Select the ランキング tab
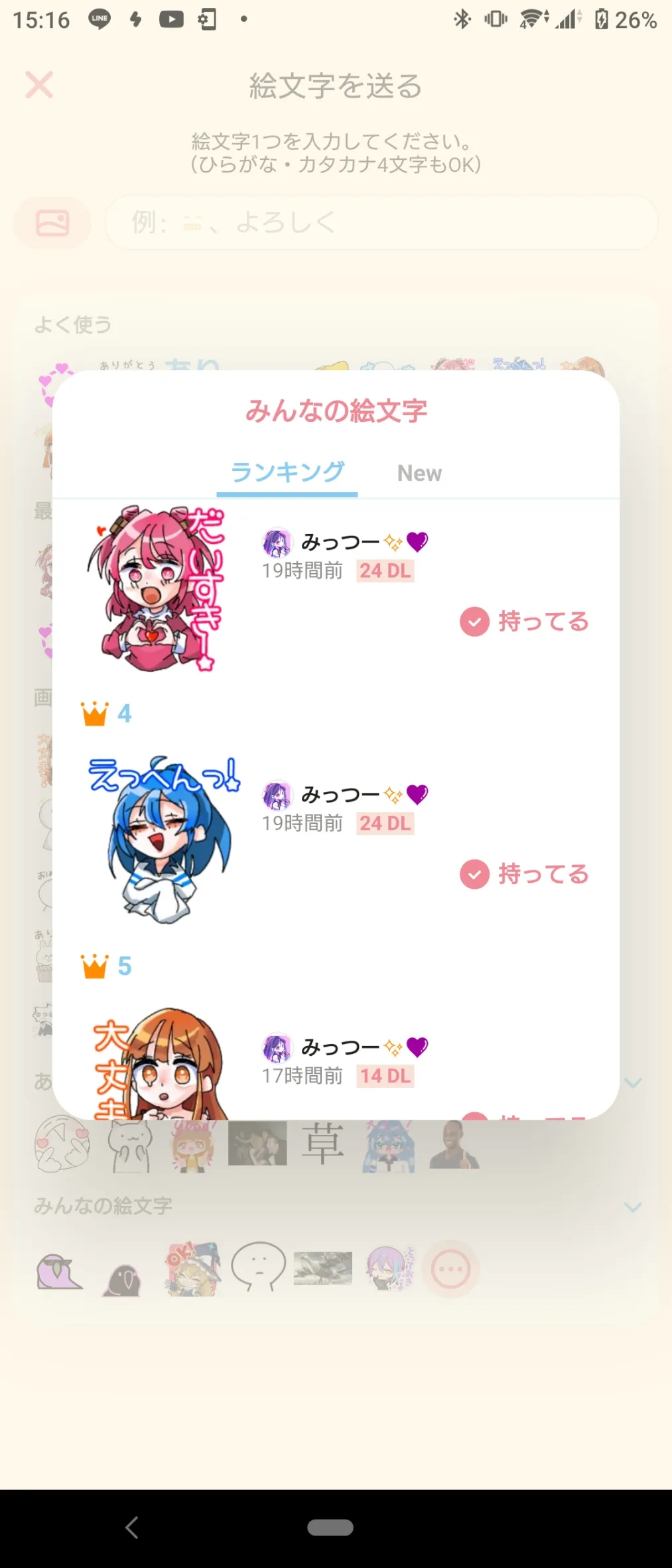 (x=287, y=472)
